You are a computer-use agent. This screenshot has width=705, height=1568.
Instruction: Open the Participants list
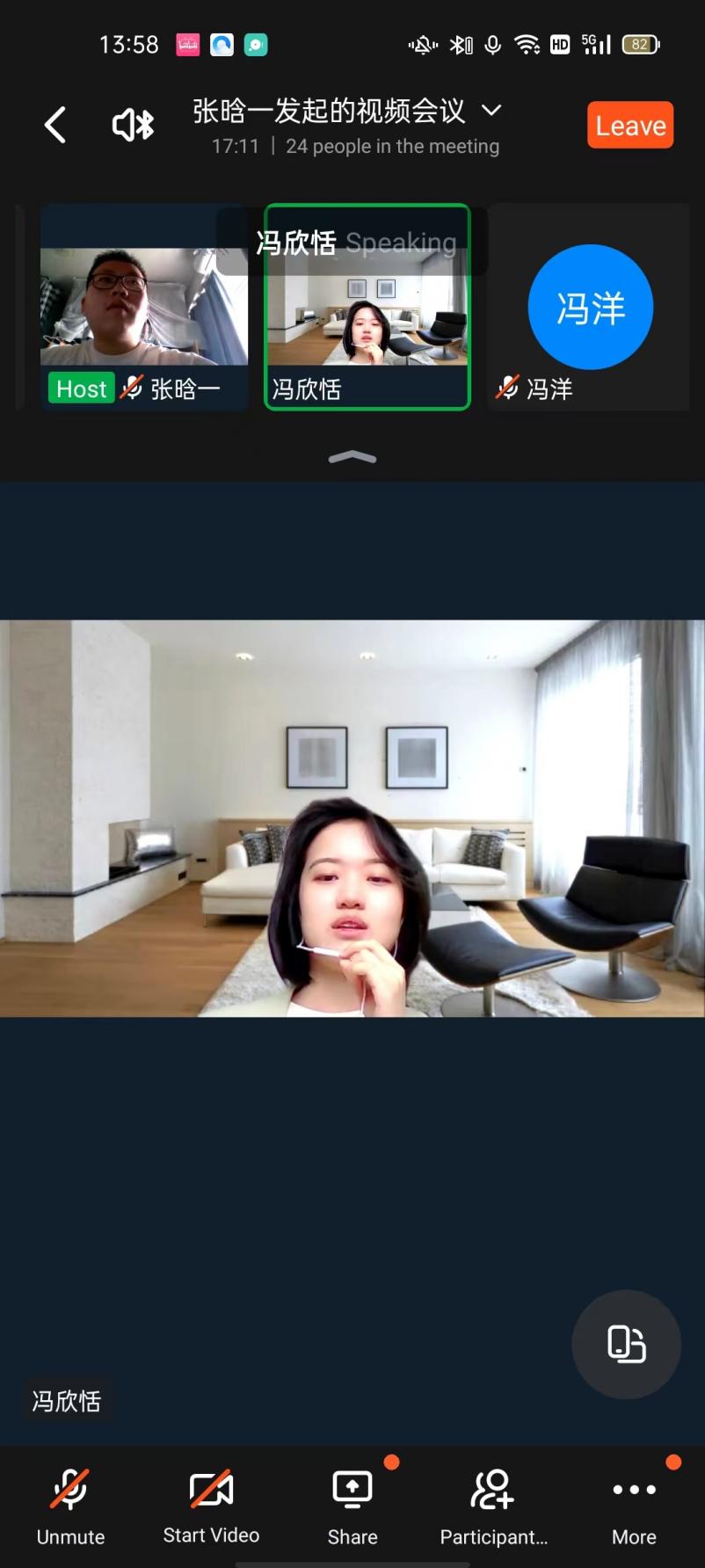tap(493, 1506)
